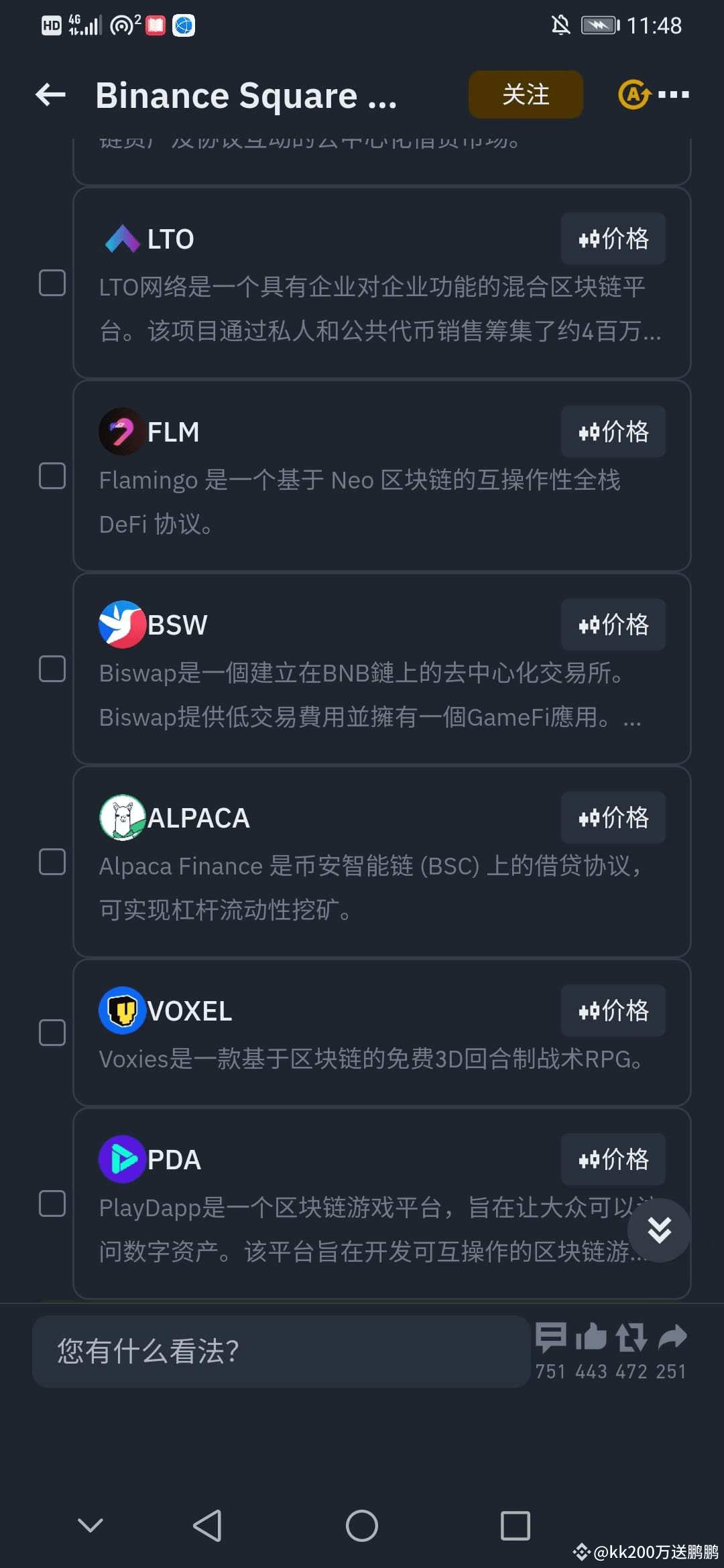Select the checkbox next to BSW

[x=52, y=669]
